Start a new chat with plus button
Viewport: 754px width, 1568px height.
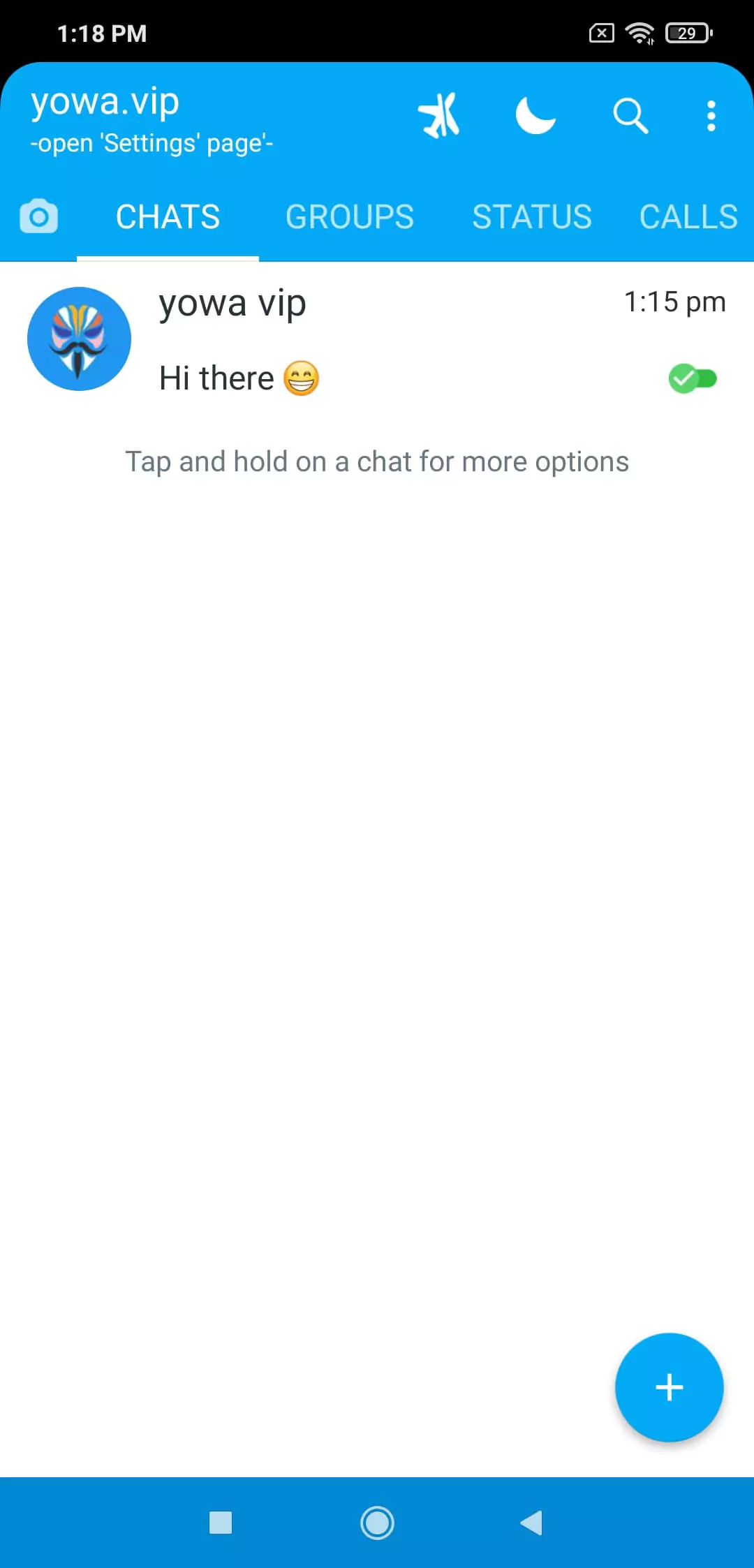click(669, 1387)
